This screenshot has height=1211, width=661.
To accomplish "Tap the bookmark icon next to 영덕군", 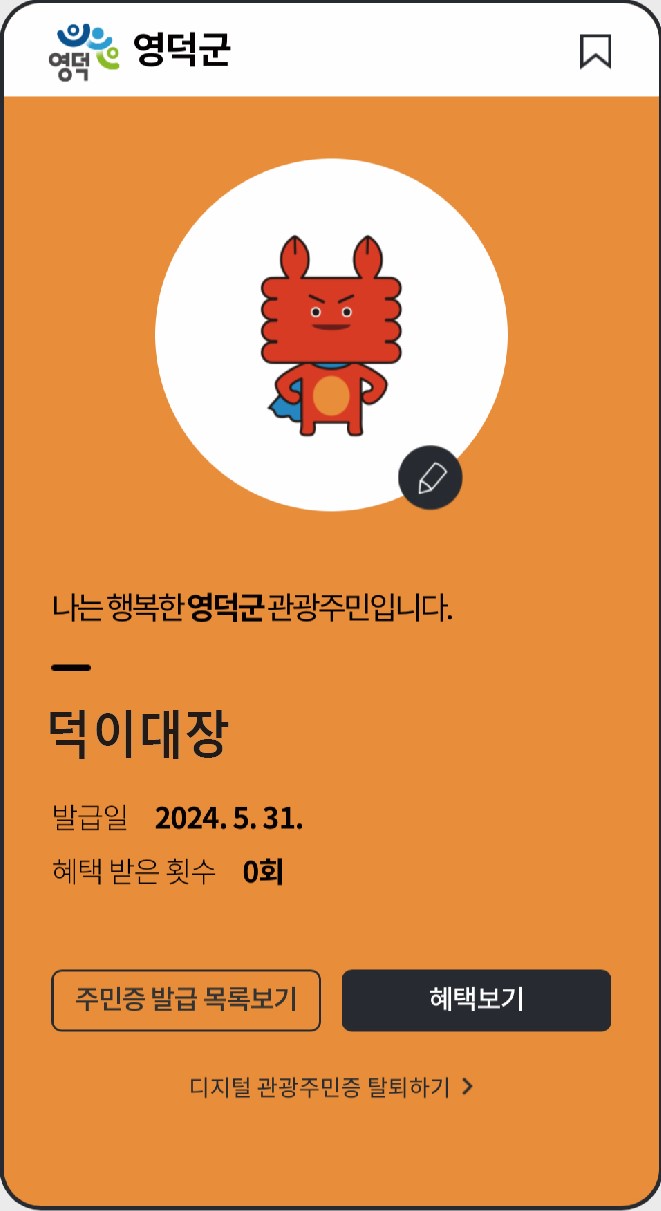I will 595,51.
